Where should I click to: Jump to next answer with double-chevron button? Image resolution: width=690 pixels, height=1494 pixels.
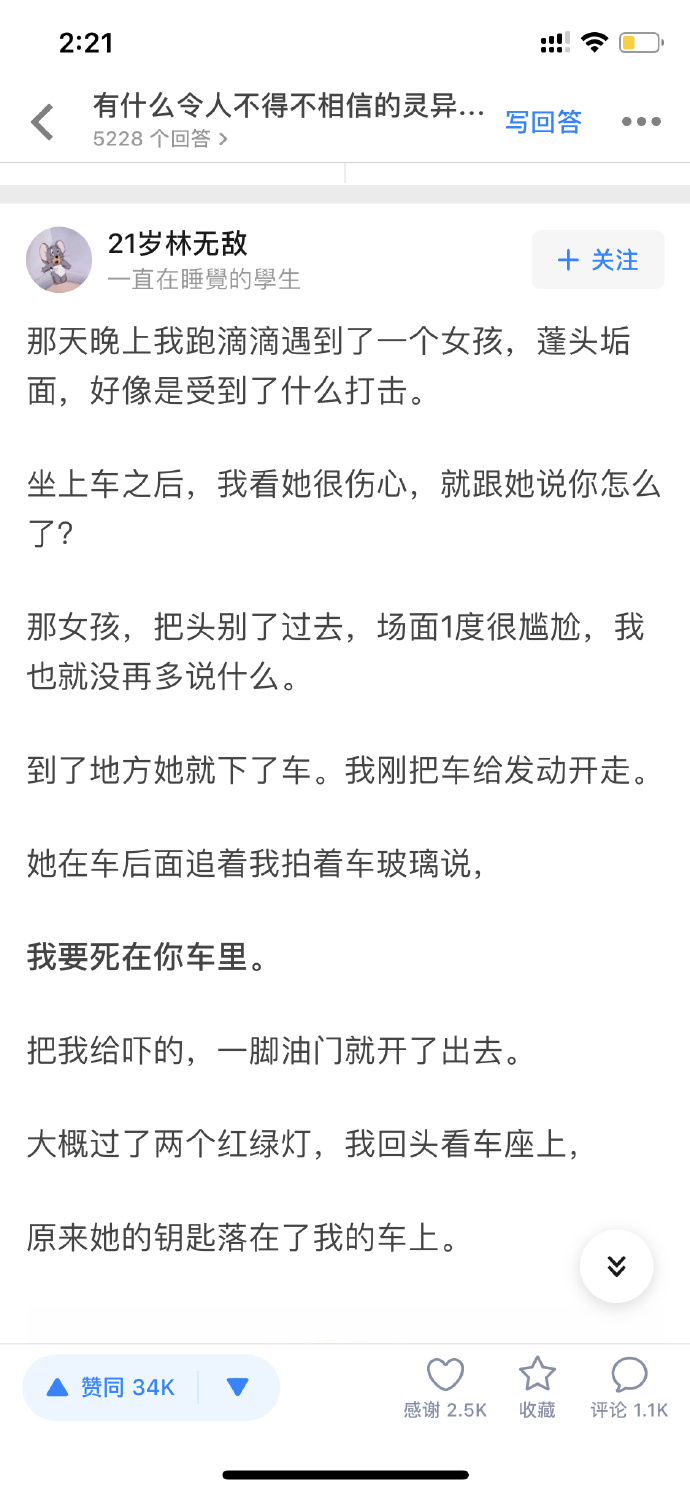617,1266
